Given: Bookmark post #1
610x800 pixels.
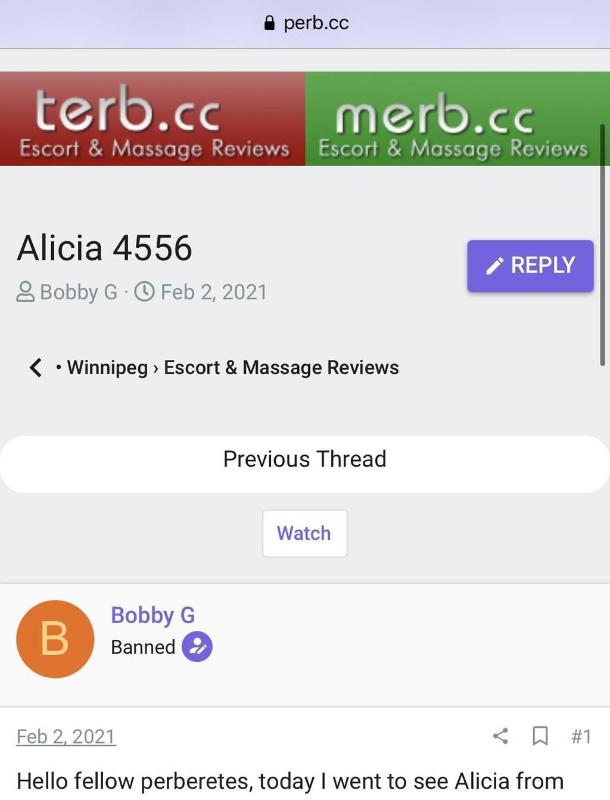Looking at the screenshot, I should [x=540, y=737].
